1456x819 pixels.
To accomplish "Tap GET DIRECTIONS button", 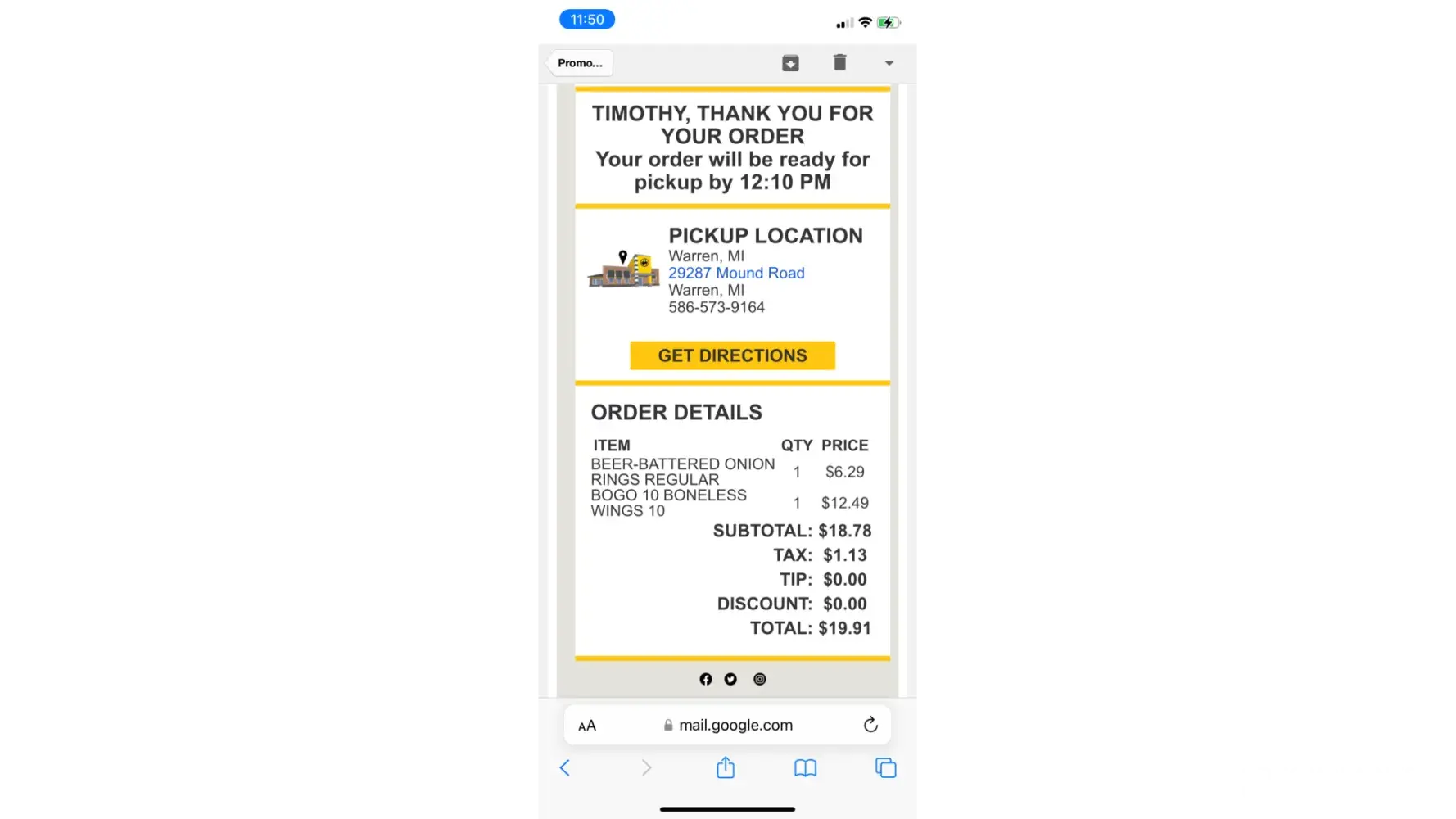I will click(732, 355).
